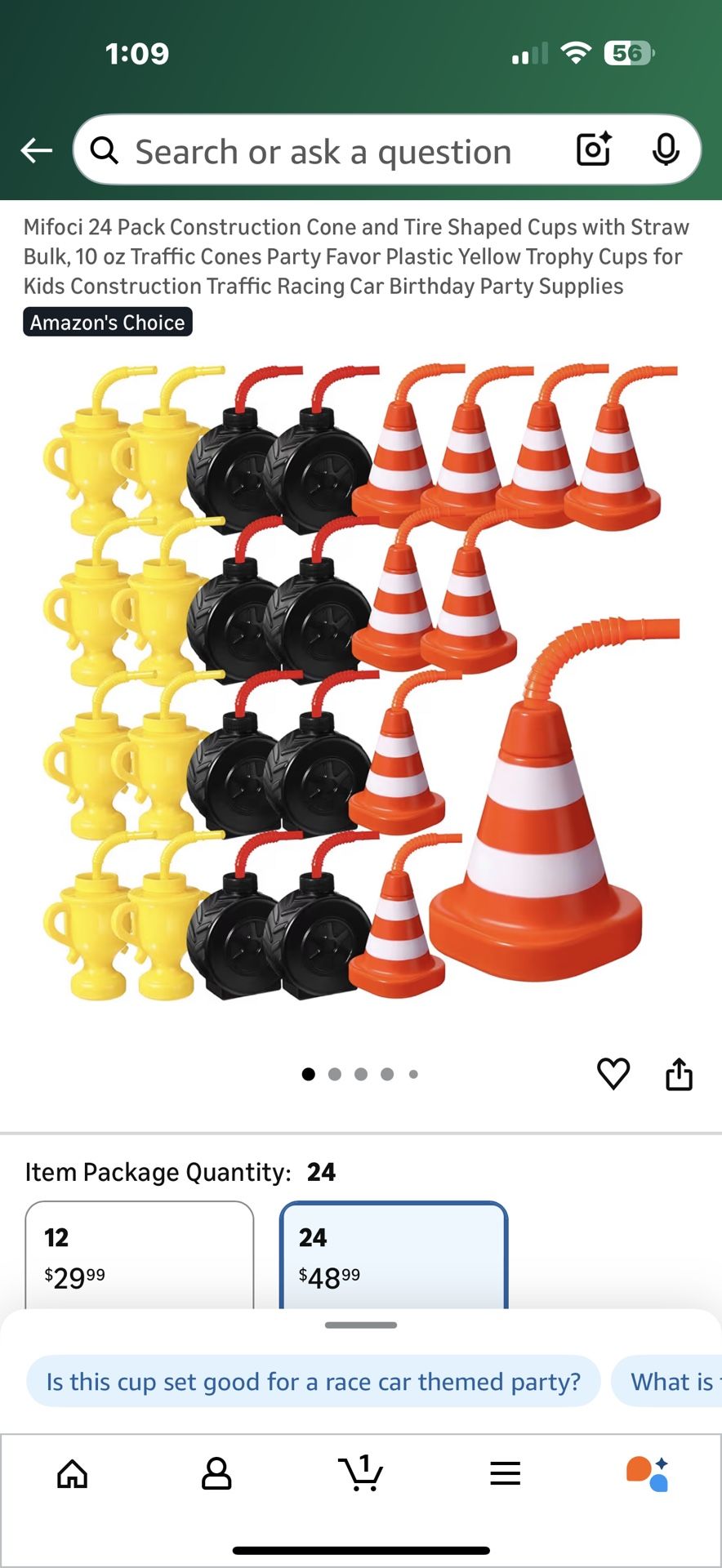
Task: Open your profile from bottom navigation
Action: click(216, 1474)
